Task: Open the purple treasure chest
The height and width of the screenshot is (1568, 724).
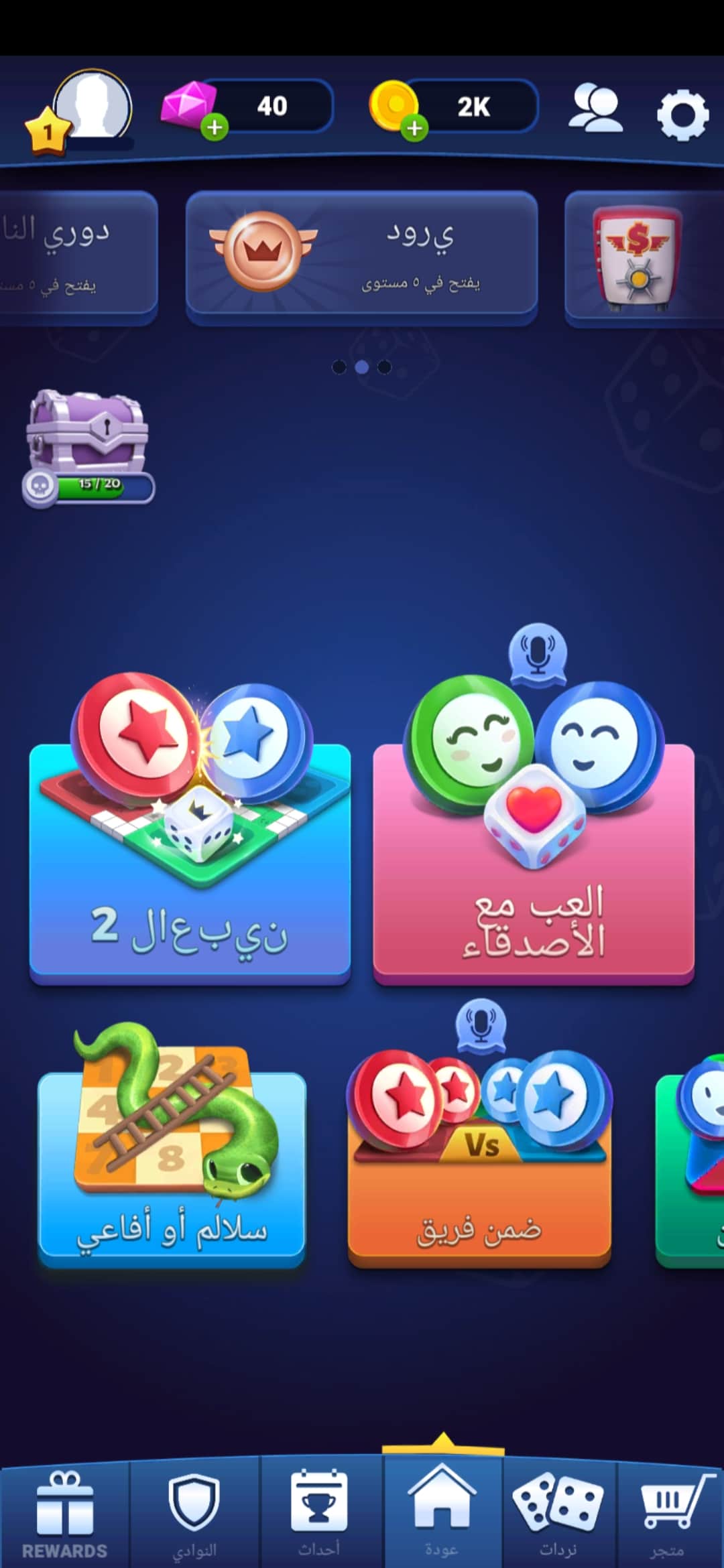Action: (x=88, y=447)
